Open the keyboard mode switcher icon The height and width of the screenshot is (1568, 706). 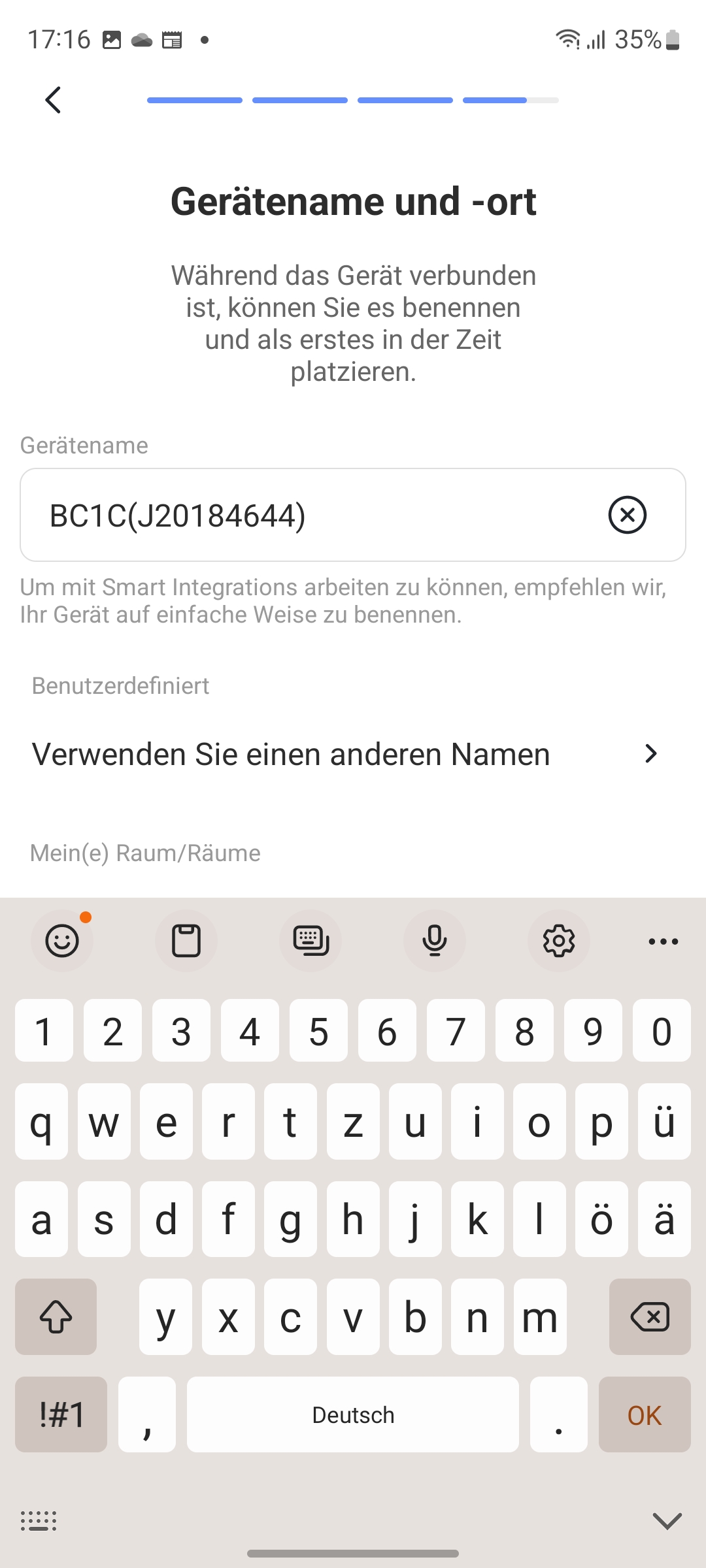coord(311,941)
